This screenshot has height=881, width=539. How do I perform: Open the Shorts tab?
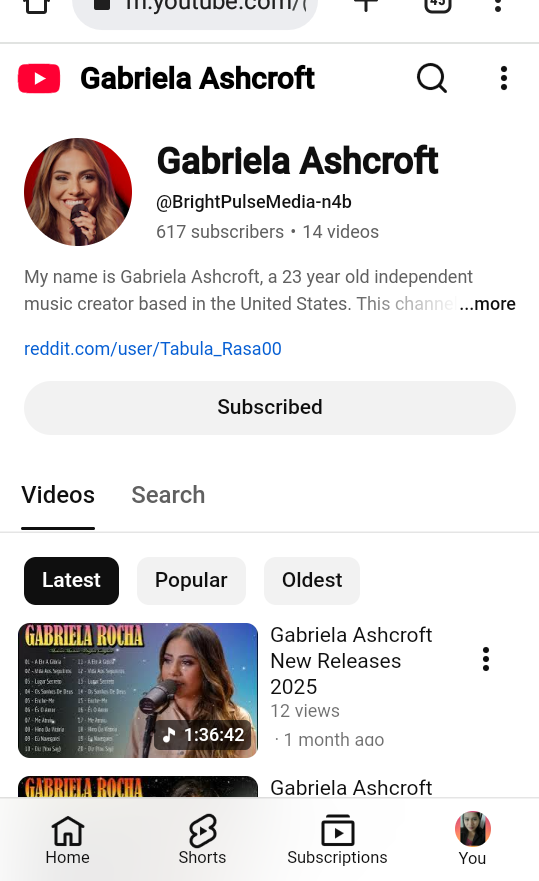pos(202,839)
